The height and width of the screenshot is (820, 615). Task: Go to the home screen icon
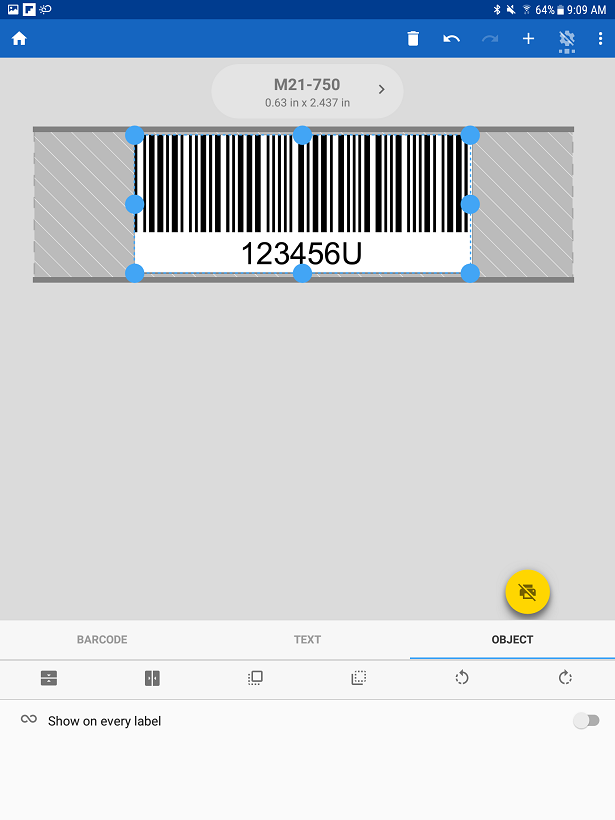[19, 39]
